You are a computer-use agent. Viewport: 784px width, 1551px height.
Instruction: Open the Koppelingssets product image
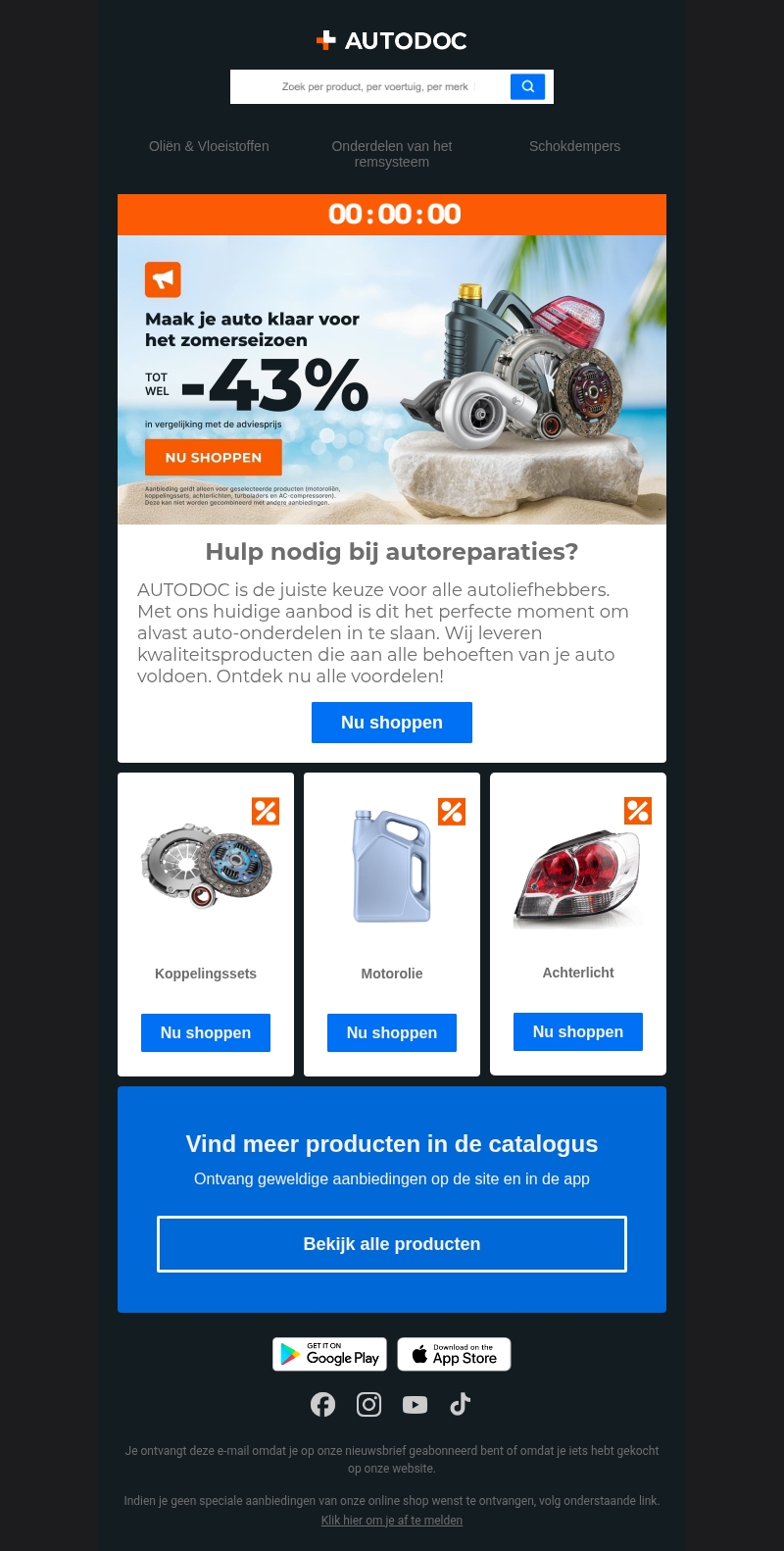coord(206,867)
